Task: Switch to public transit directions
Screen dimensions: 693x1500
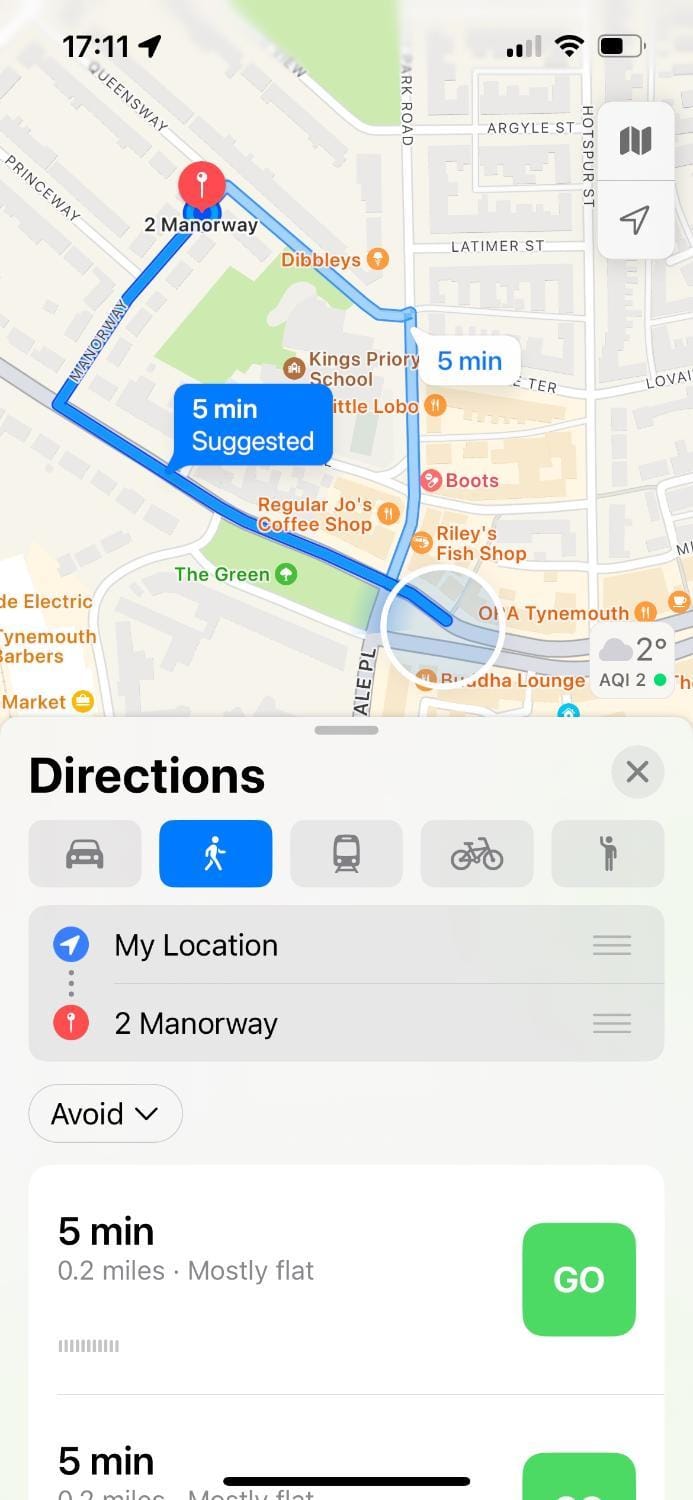Action: [x=346, y=853]
